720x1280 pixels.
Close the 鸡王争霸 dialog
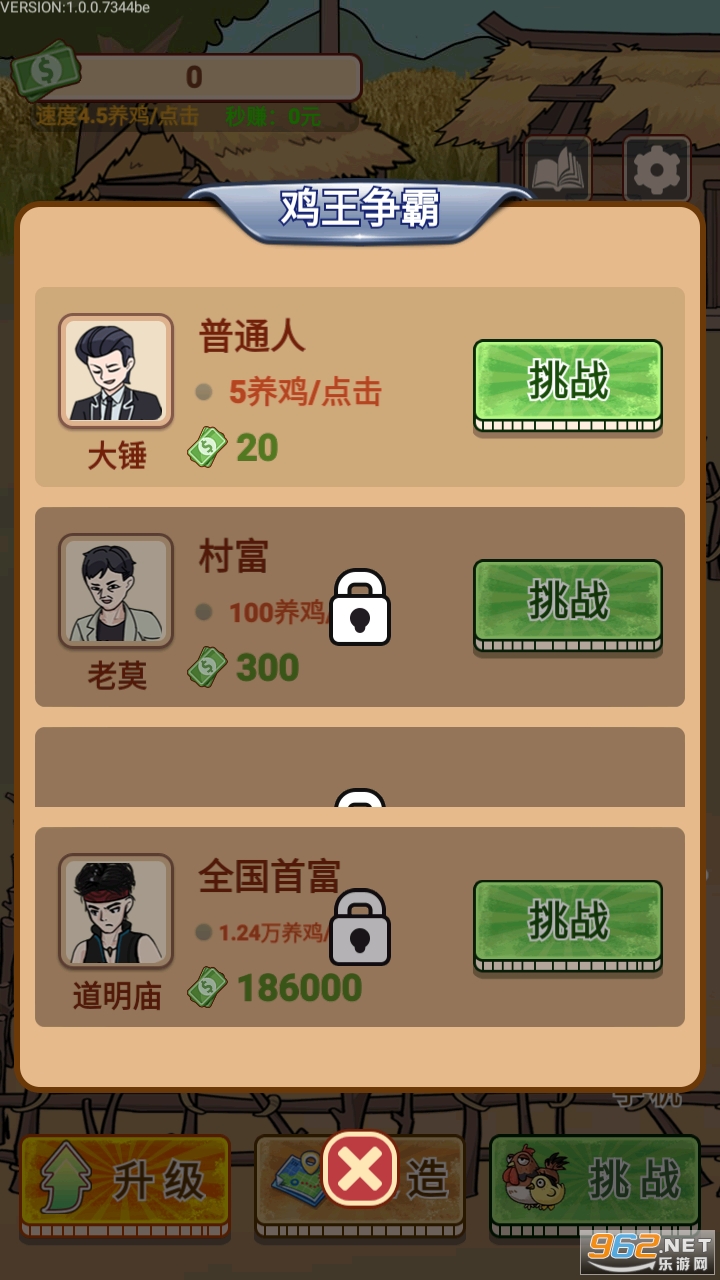(x=360, y=1169)
